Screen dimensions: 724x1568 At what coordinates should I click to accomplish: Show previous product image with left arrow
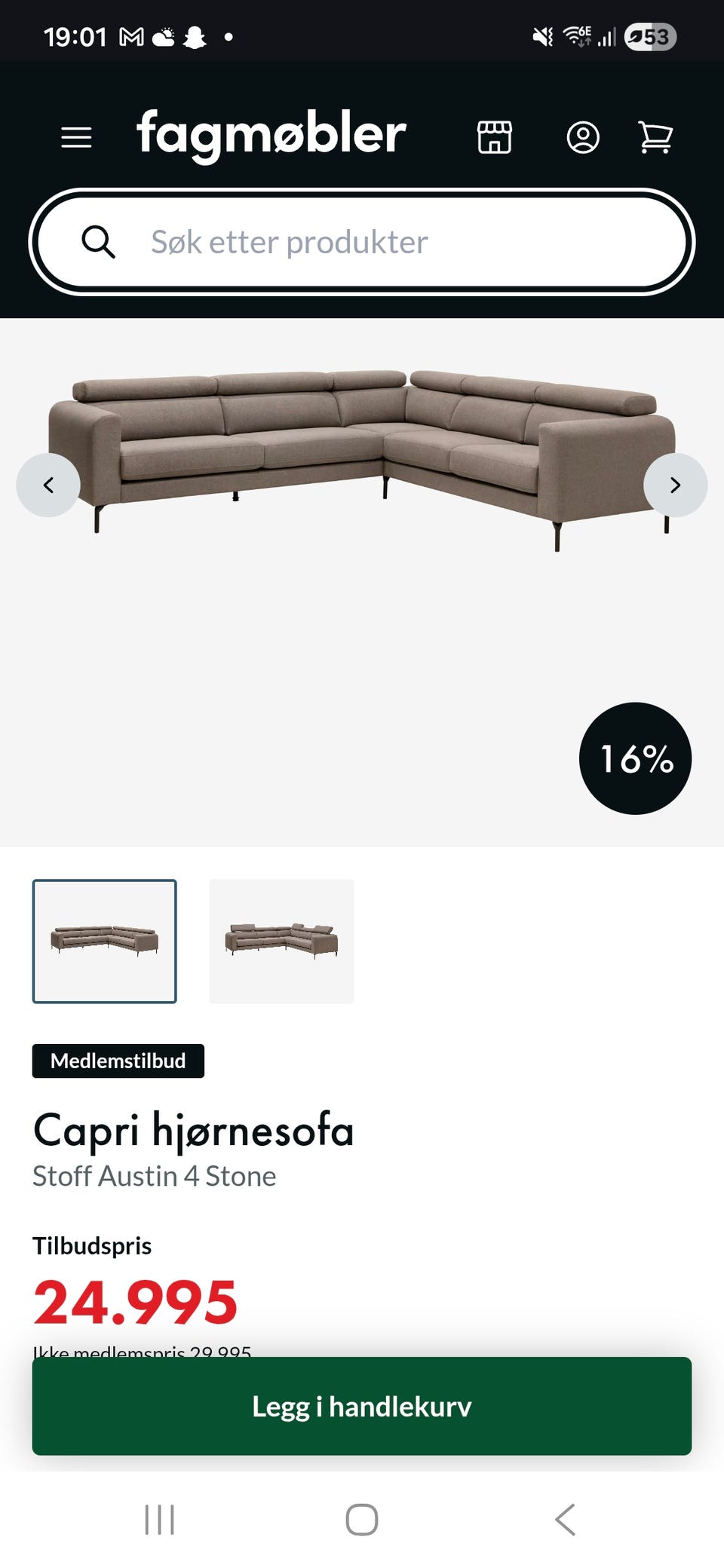click(48, 485)
